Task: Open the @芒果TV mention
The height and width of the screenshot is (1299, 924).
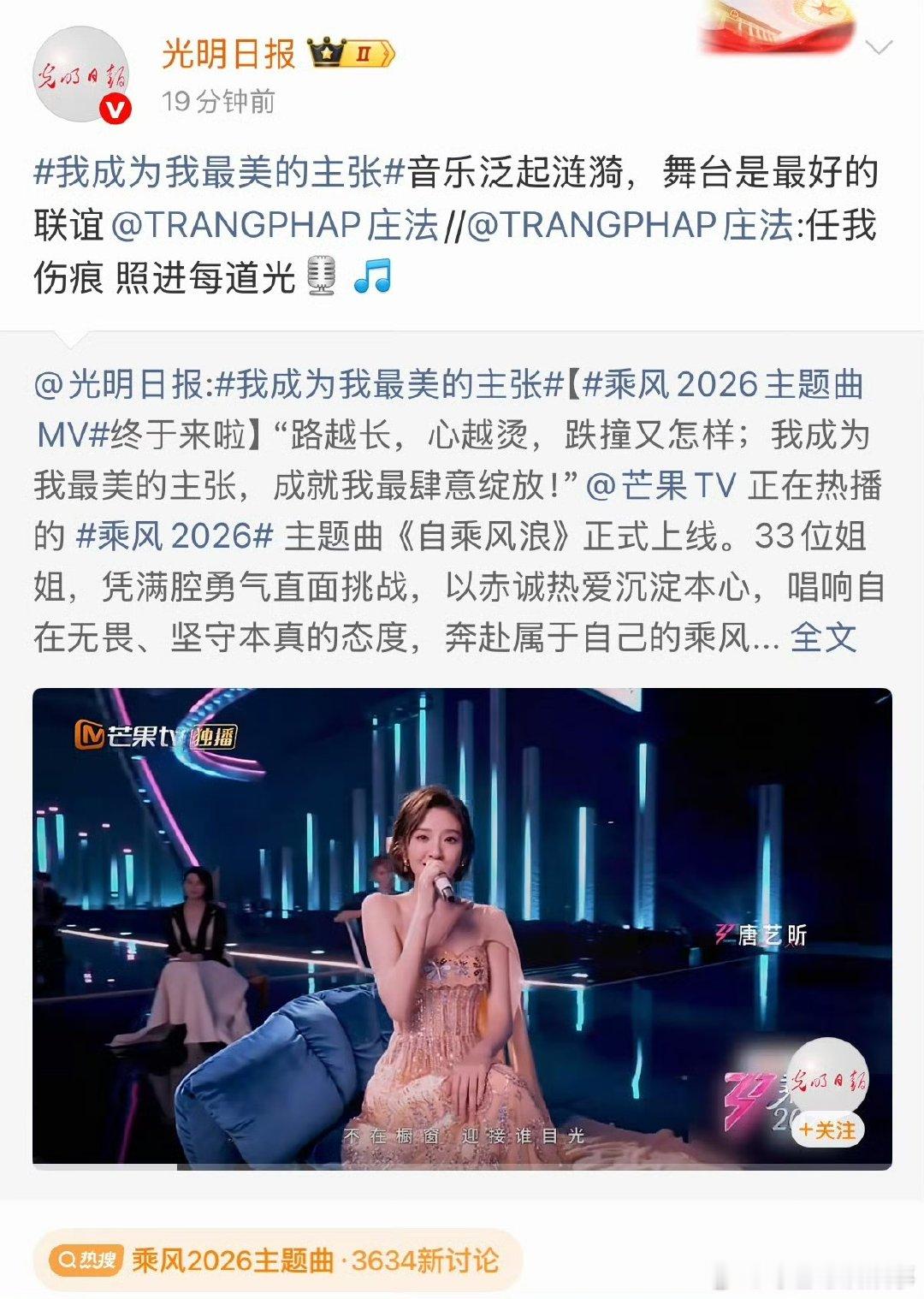Action: click(660, 486)
